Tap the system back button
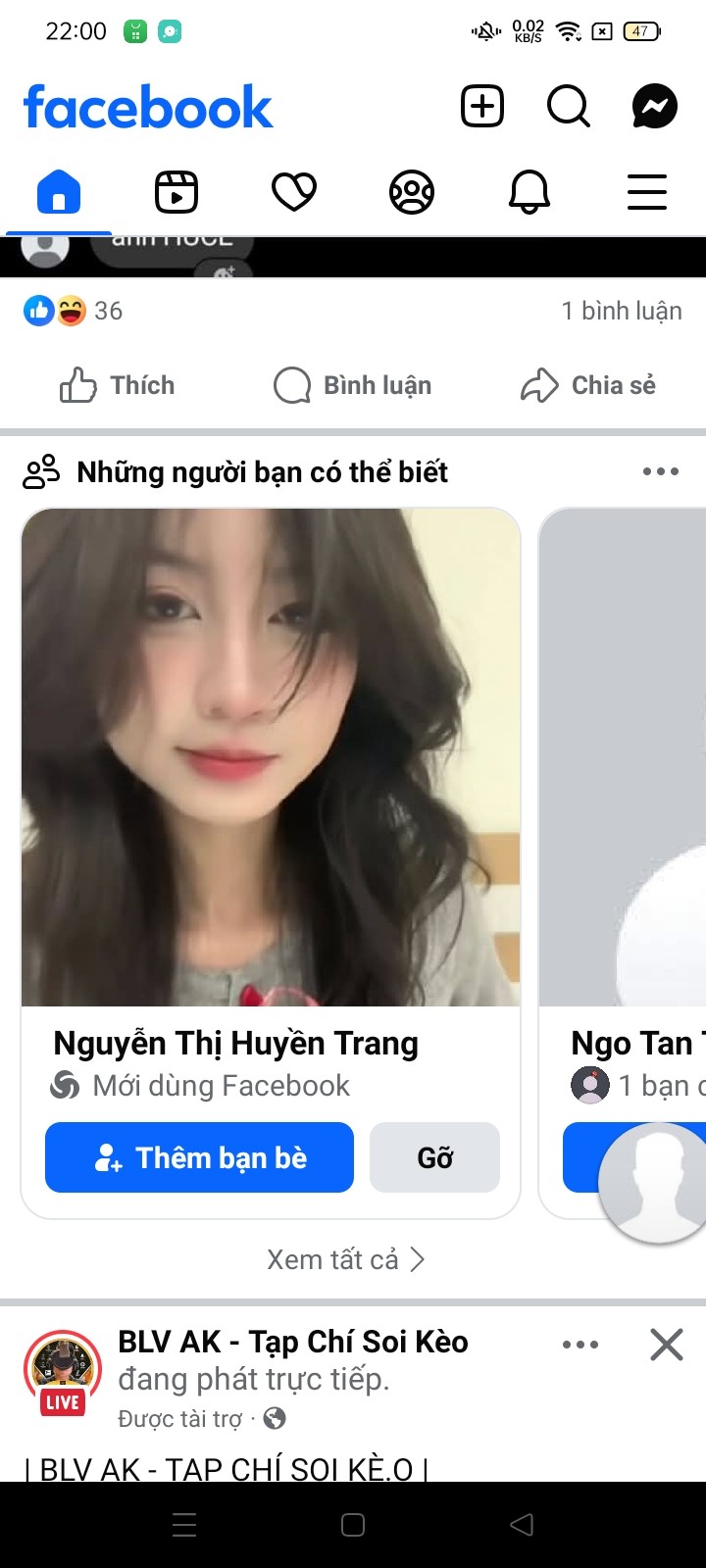 pos(523,1525)
